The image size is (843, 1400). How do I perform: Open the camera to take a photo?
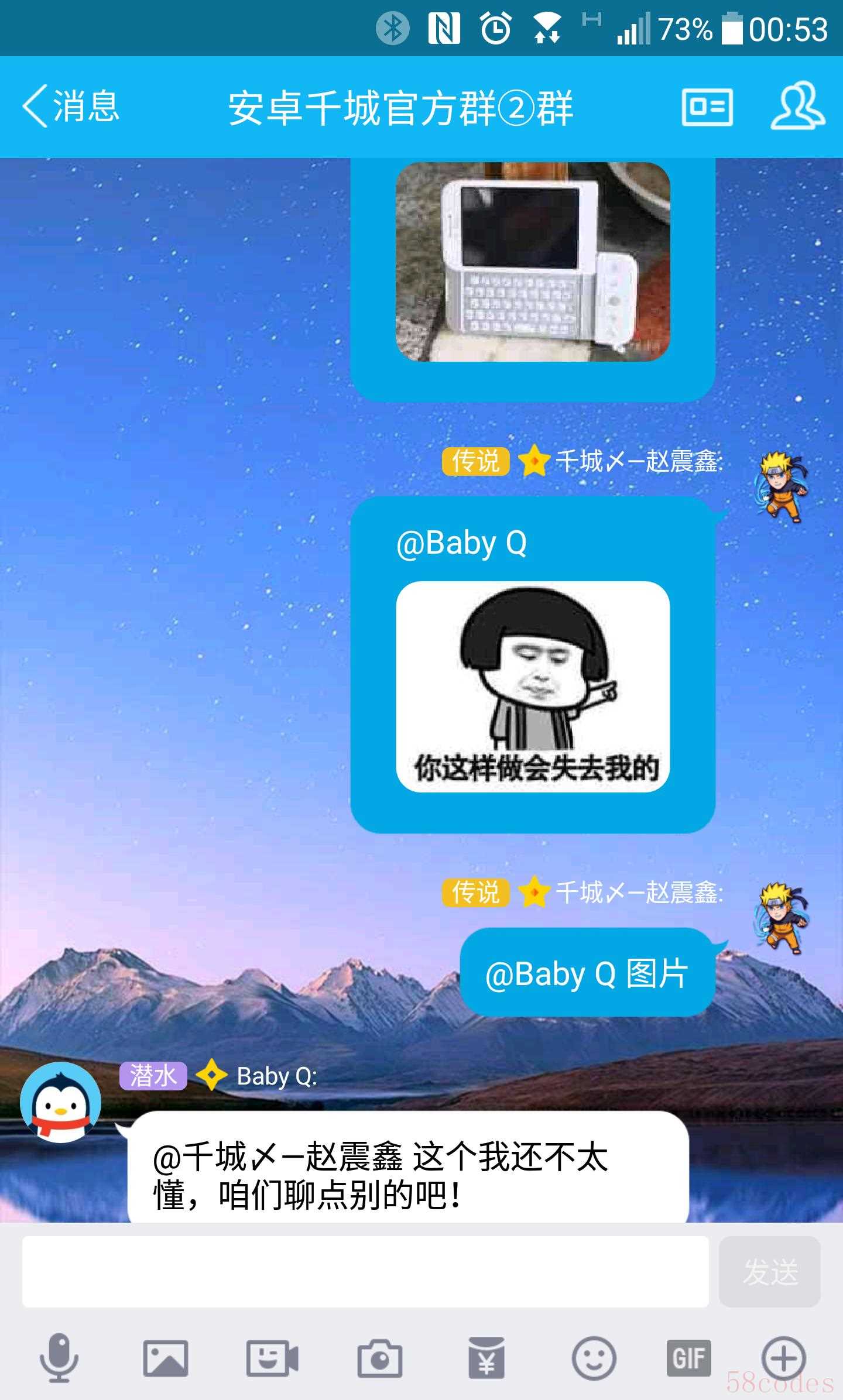[x=379, y=1358]
